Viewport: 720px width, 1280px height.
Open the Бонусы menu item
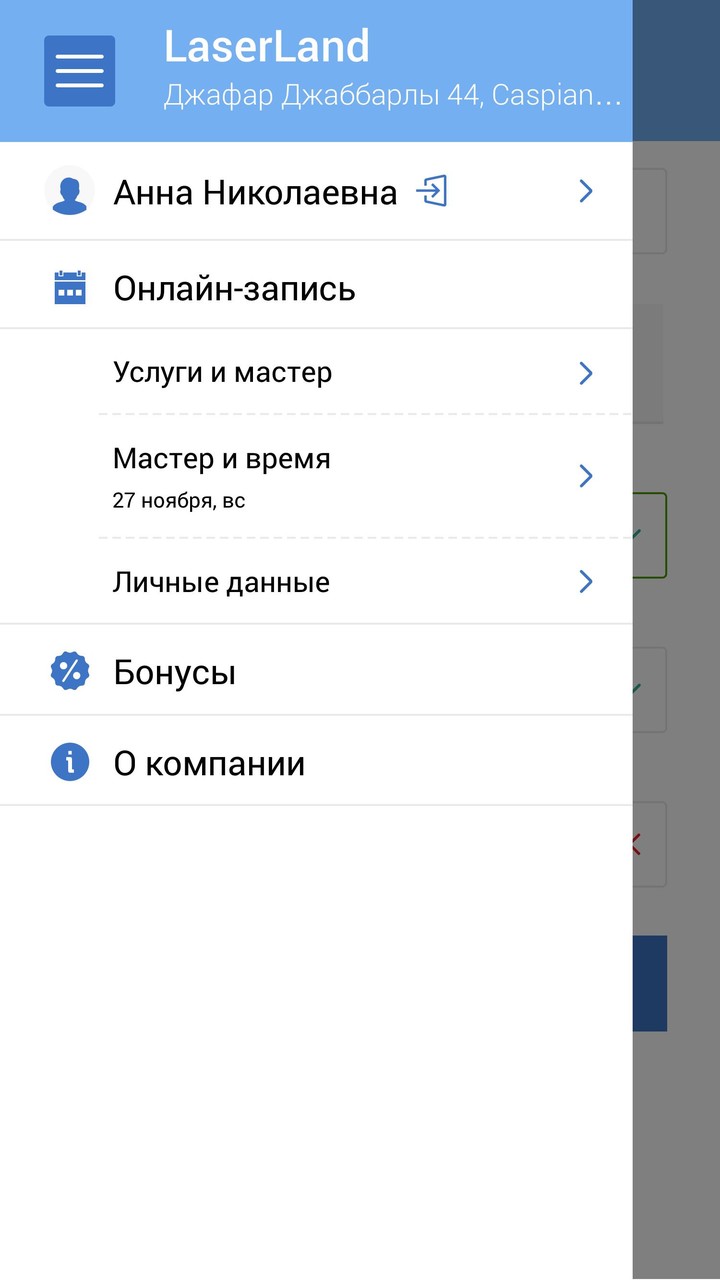pos(175,672)
